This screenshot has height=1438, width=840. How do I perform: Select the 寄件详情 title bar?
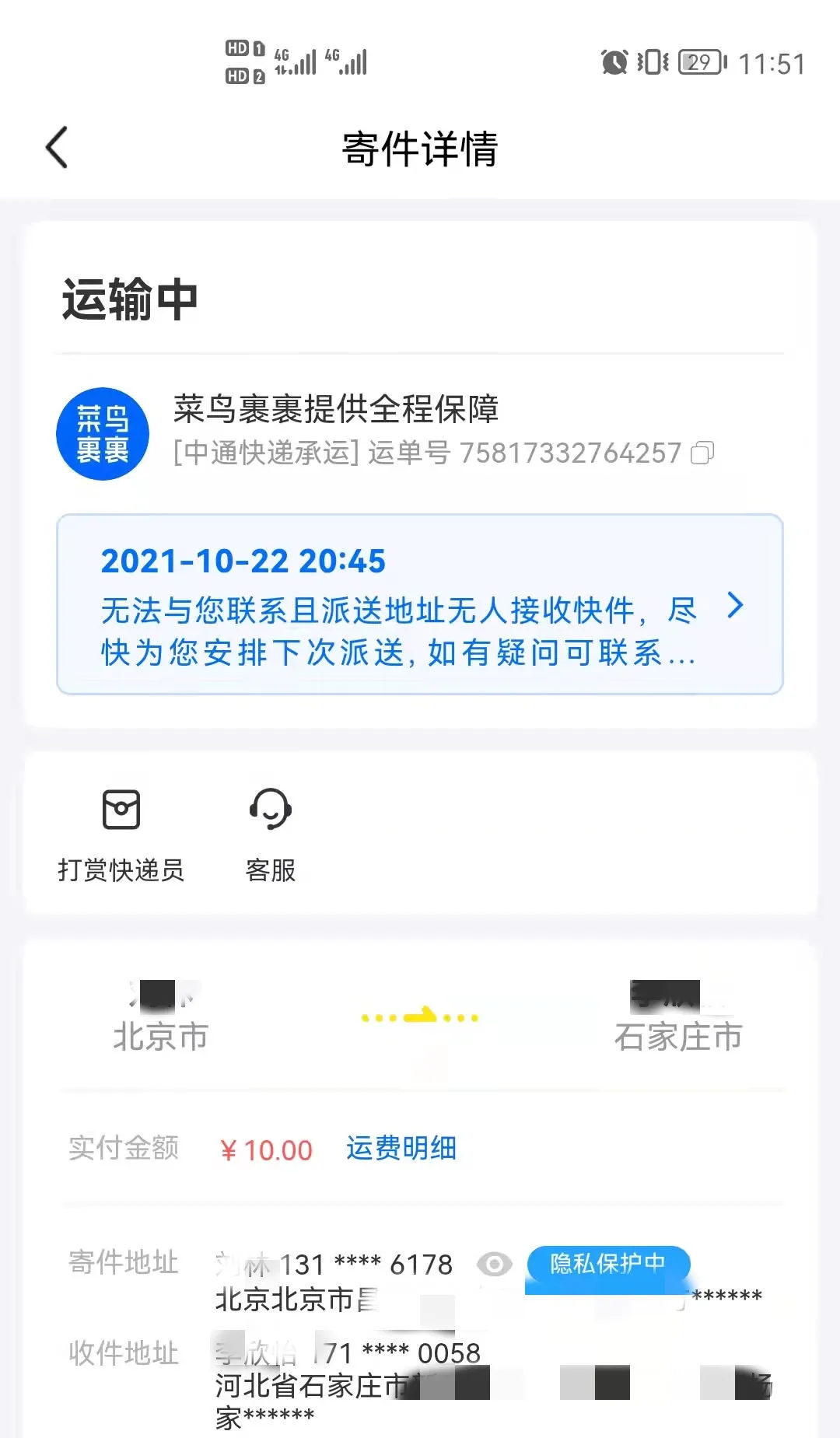point(419,148)
